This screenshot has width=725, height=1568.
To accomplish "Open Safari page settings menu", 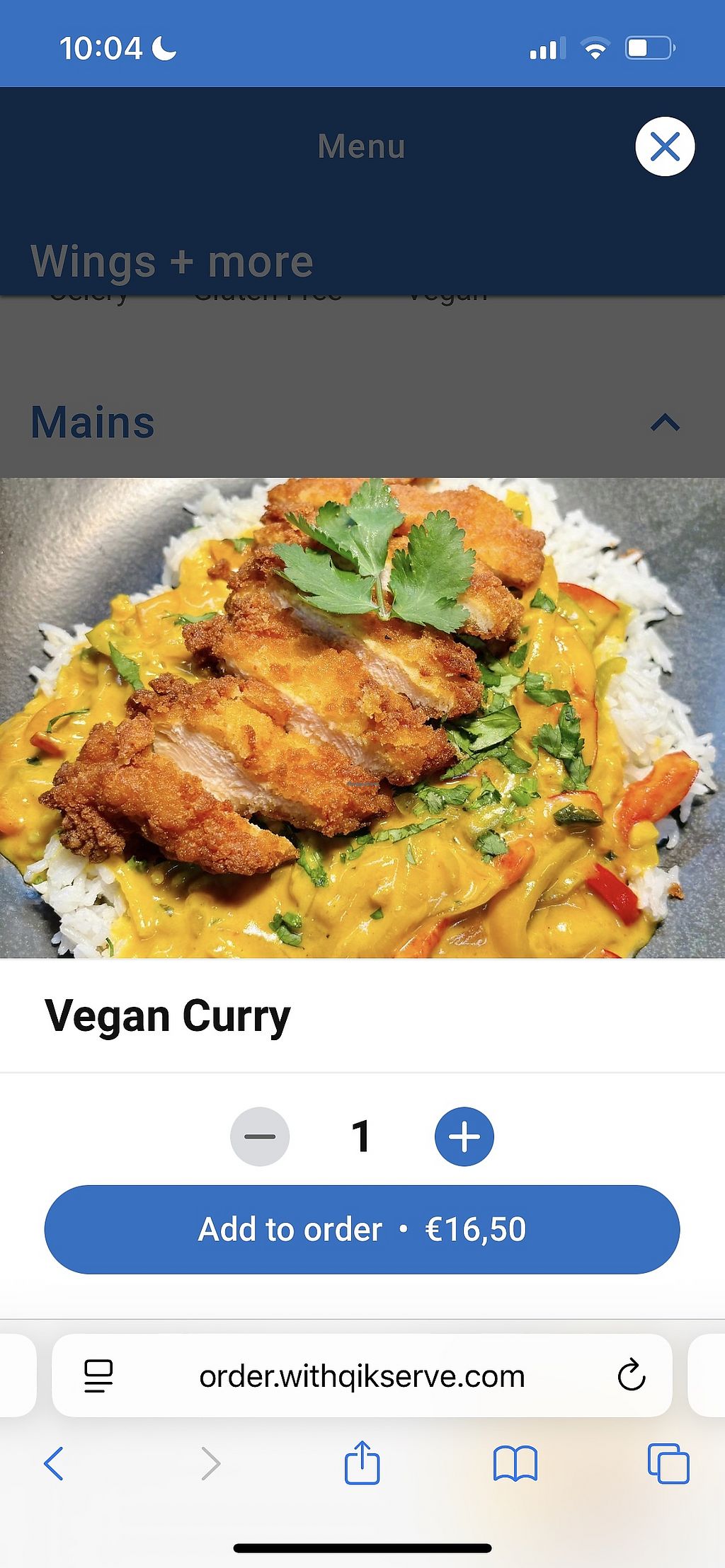I will tap(98, 1376).
